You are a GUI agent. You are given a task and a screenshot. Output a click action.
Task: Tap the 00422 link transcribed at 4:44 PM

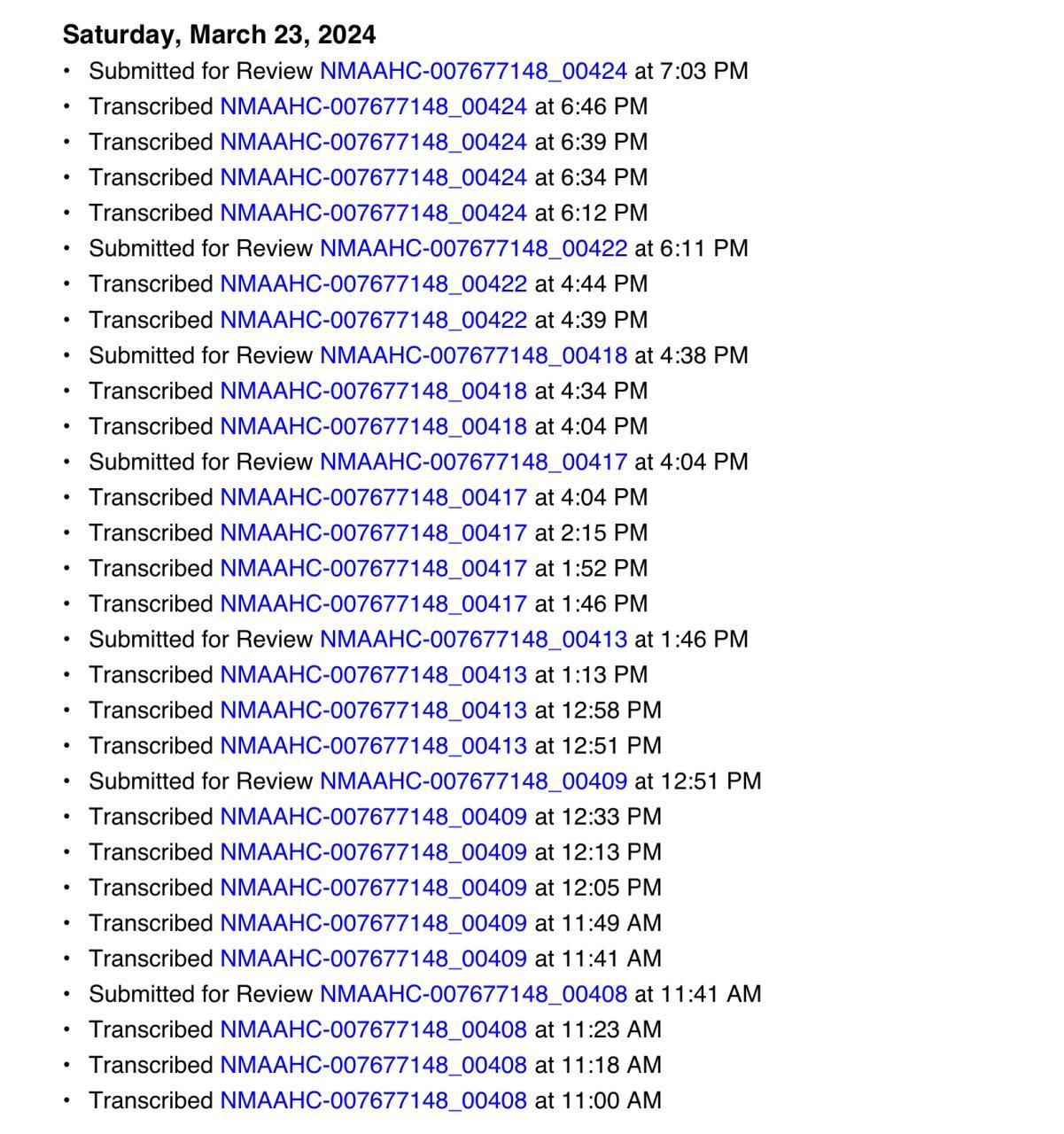tap(373, 283)
